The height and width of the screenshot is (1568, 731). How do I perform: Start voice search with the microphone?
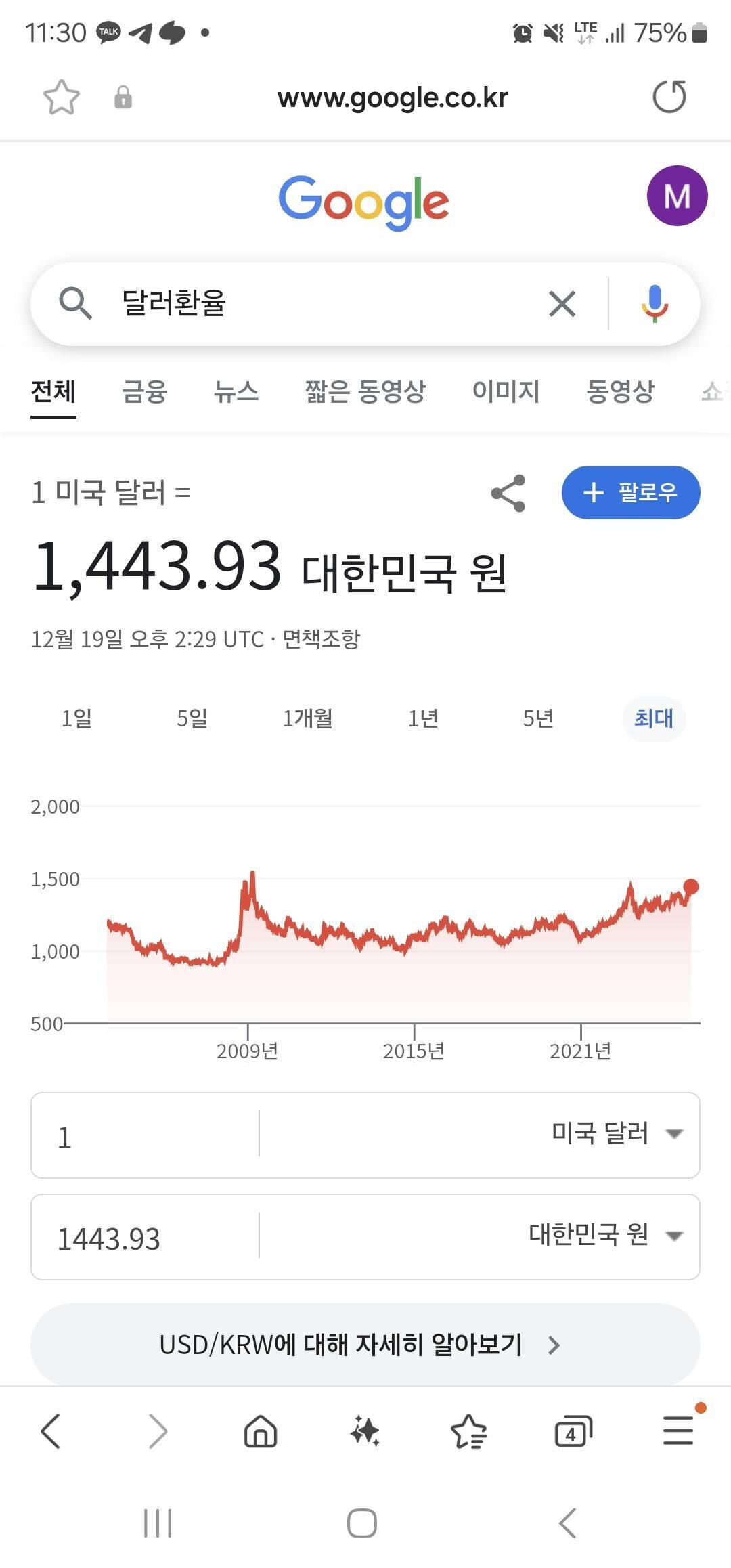pos(653,304)
